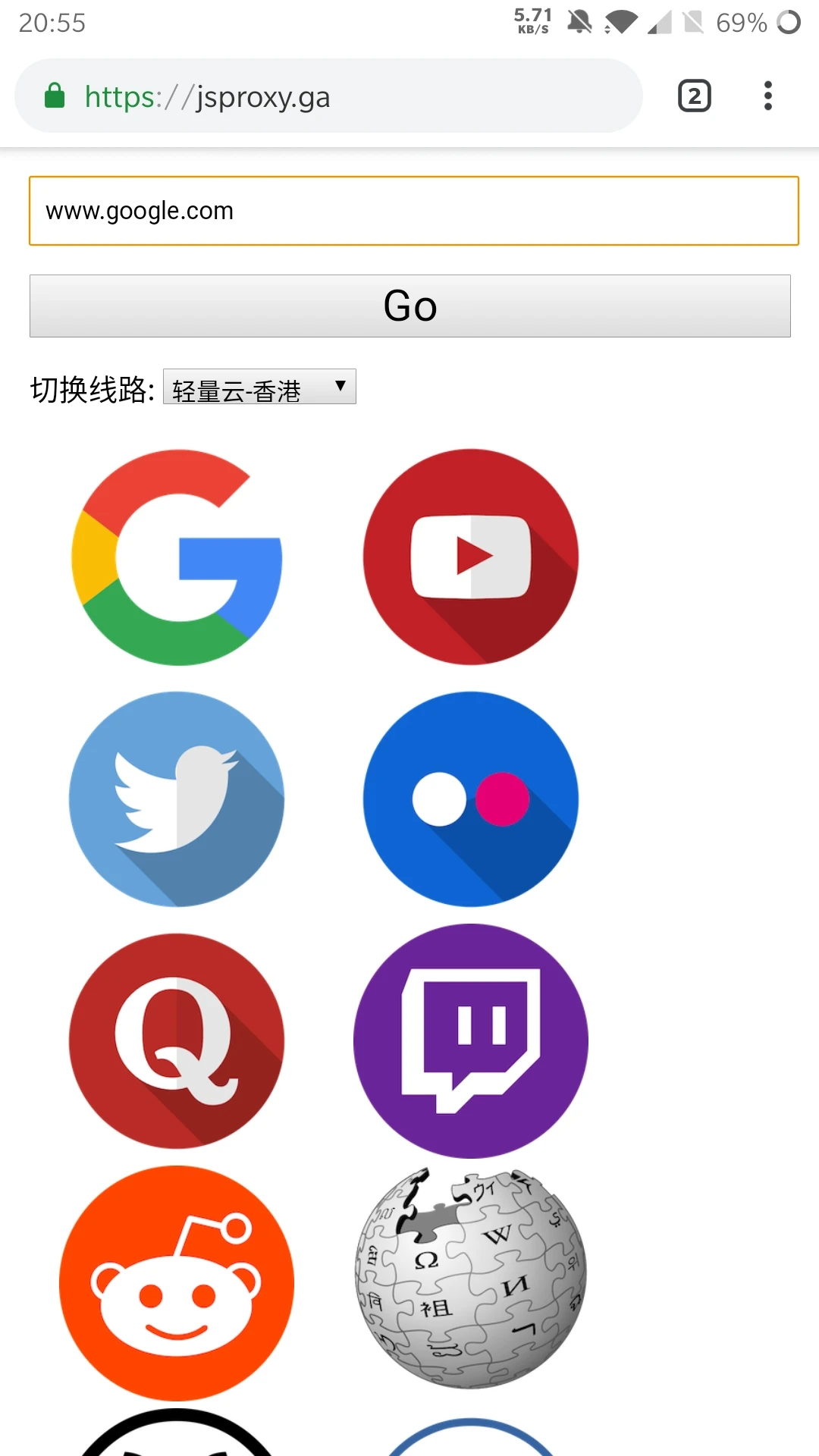
Task: Tap the browser address bar showing jsproxy.ga
Action: click(x=328, y=96)
